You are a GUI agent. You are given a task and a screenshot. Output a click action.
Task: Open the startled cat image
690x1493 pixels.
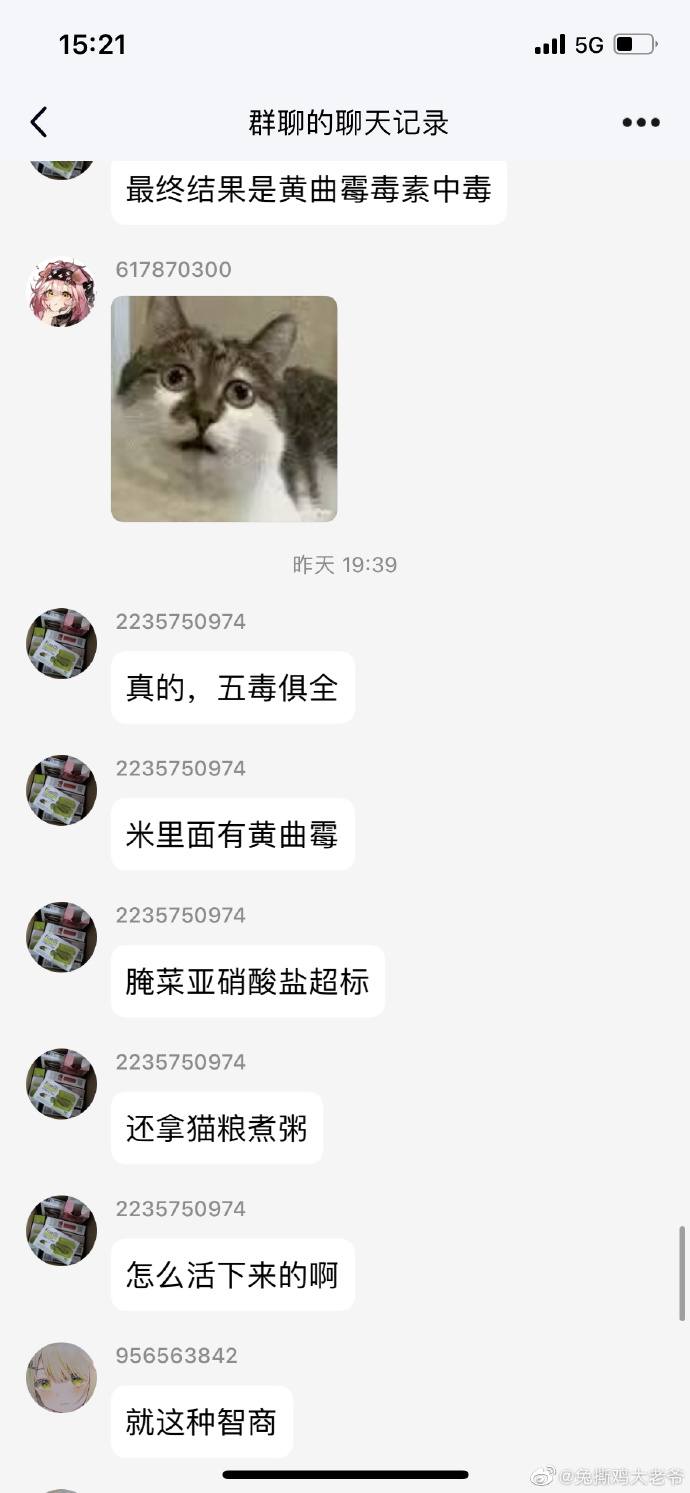tap(224, 408)
